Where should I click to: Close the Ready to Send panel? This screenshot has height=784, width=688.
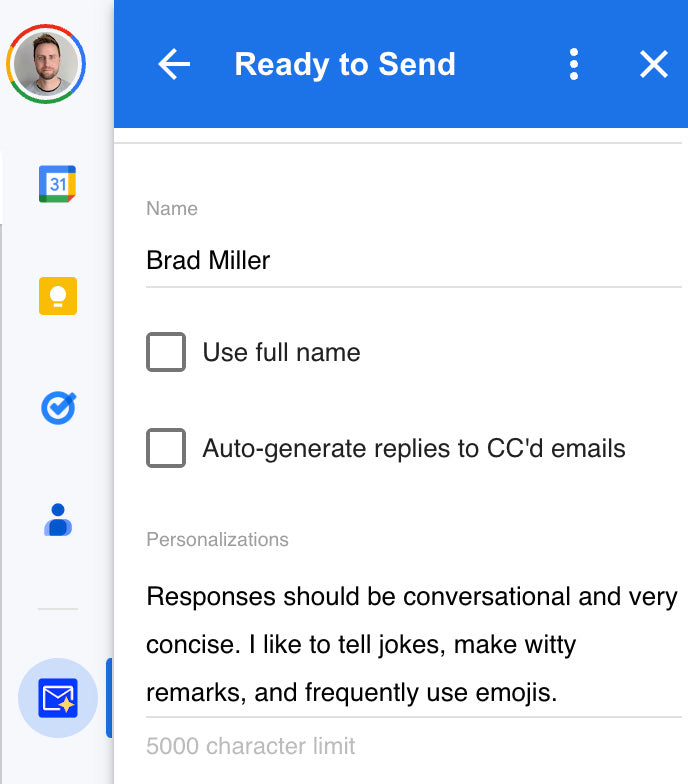click(653, 65)
